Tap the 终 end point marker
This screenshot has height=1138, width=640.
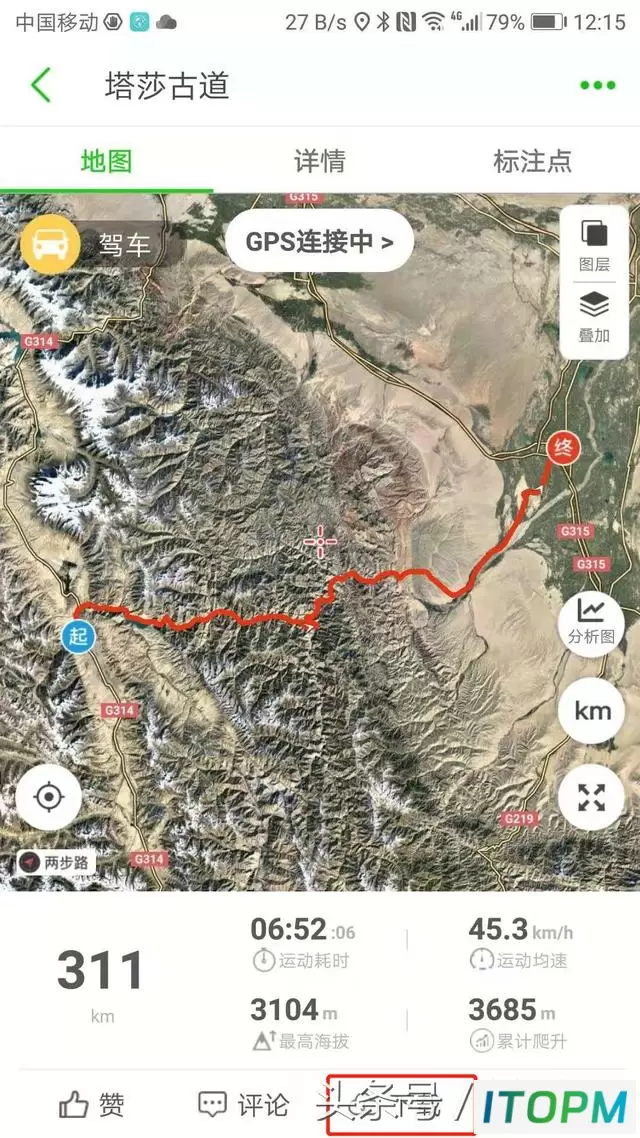coord(563,446)
